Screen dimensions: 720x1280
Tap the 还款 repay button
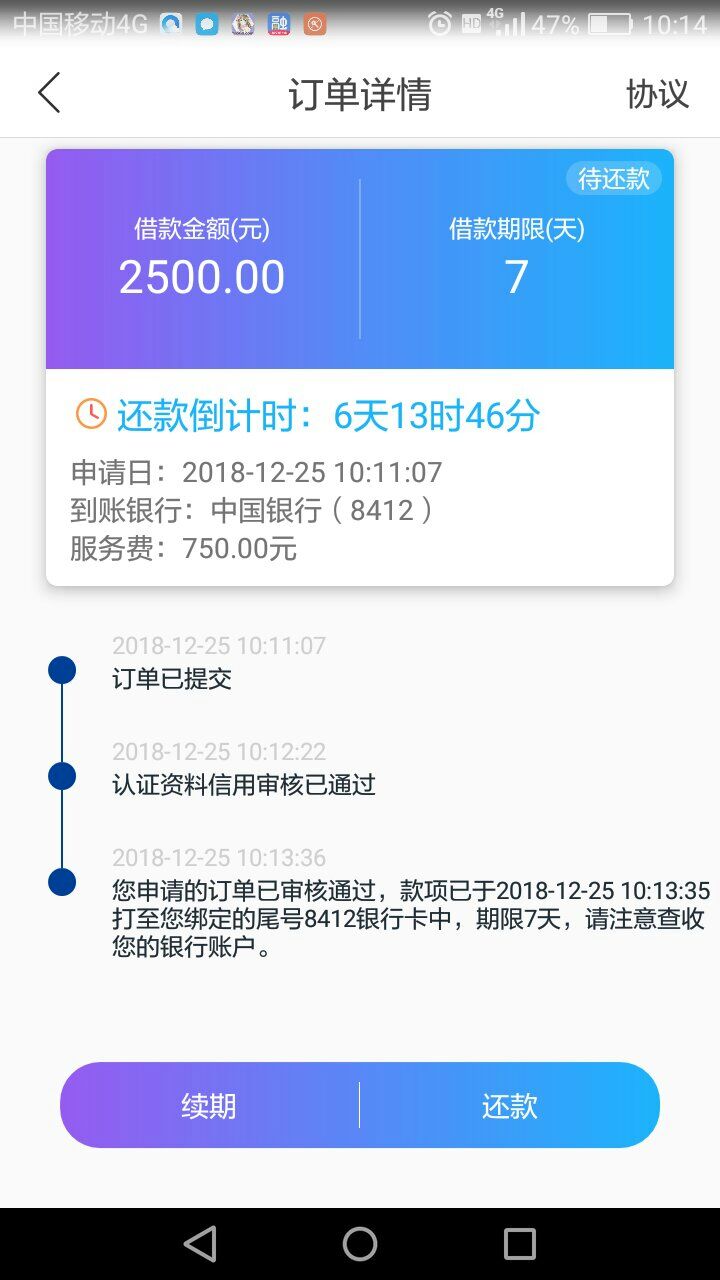510,1105
